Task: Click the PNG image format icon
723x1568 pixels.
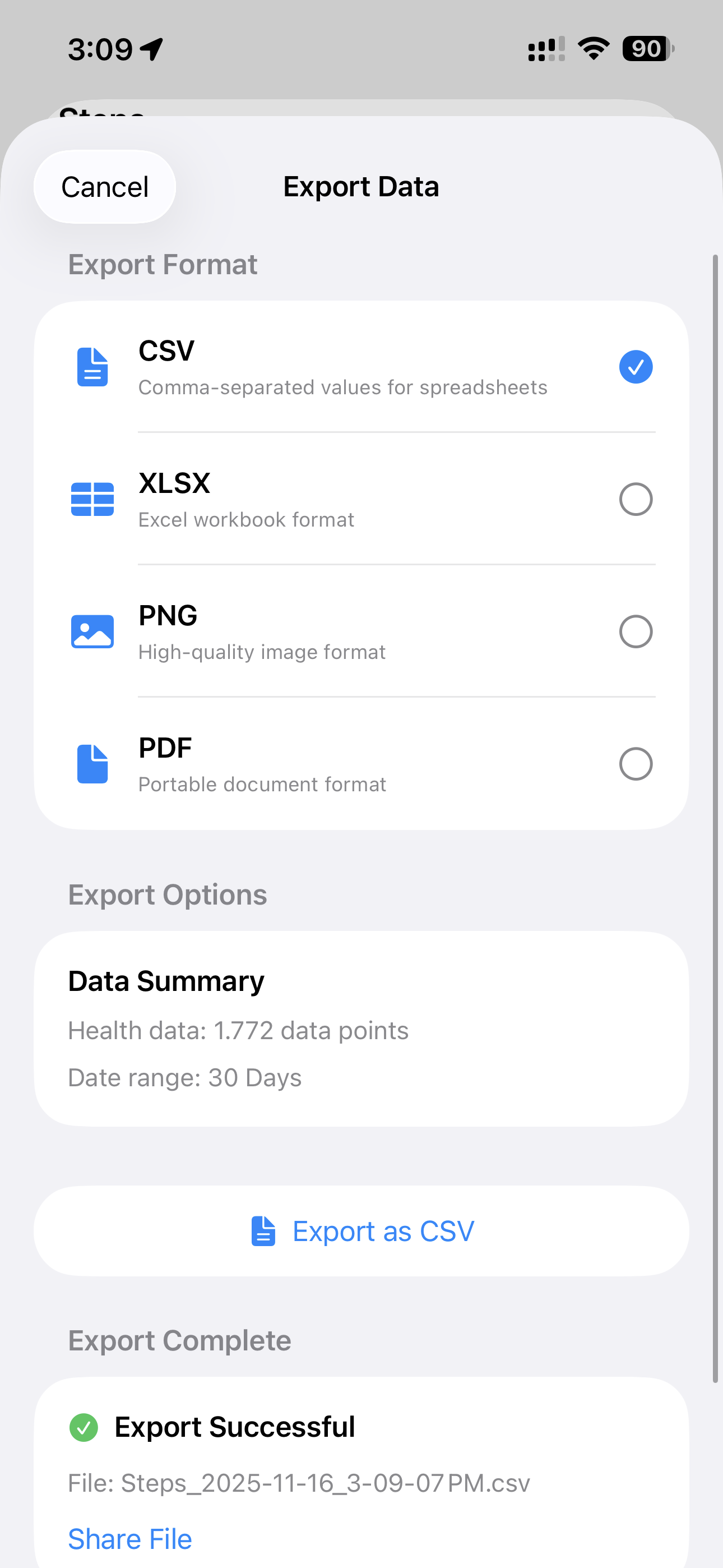Action: coord(92,631)
